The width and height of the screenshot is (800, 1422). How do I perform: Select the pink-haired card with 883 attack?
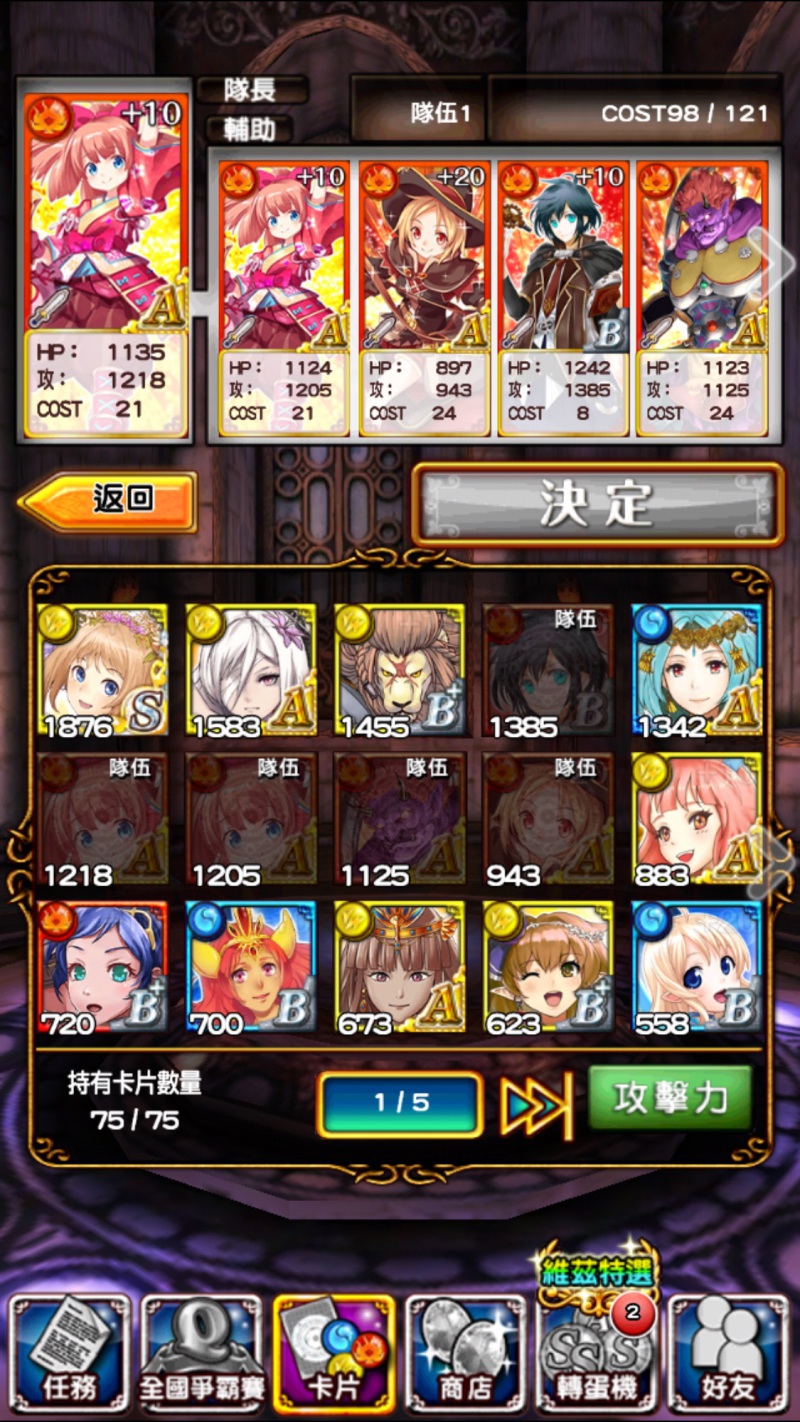(697, 819)
